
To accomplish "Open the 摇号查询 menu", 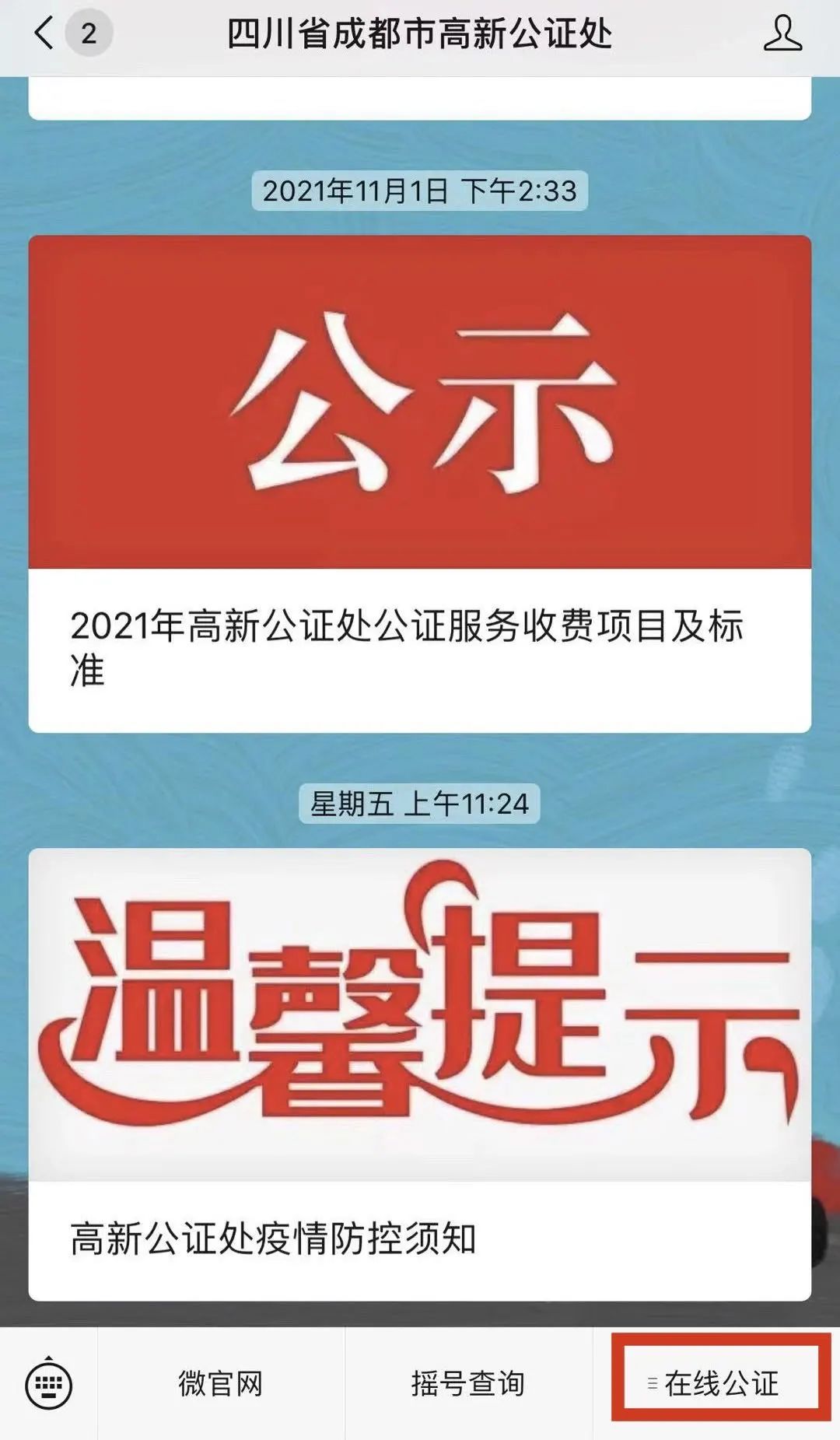I will click(x=468, y=1383).
